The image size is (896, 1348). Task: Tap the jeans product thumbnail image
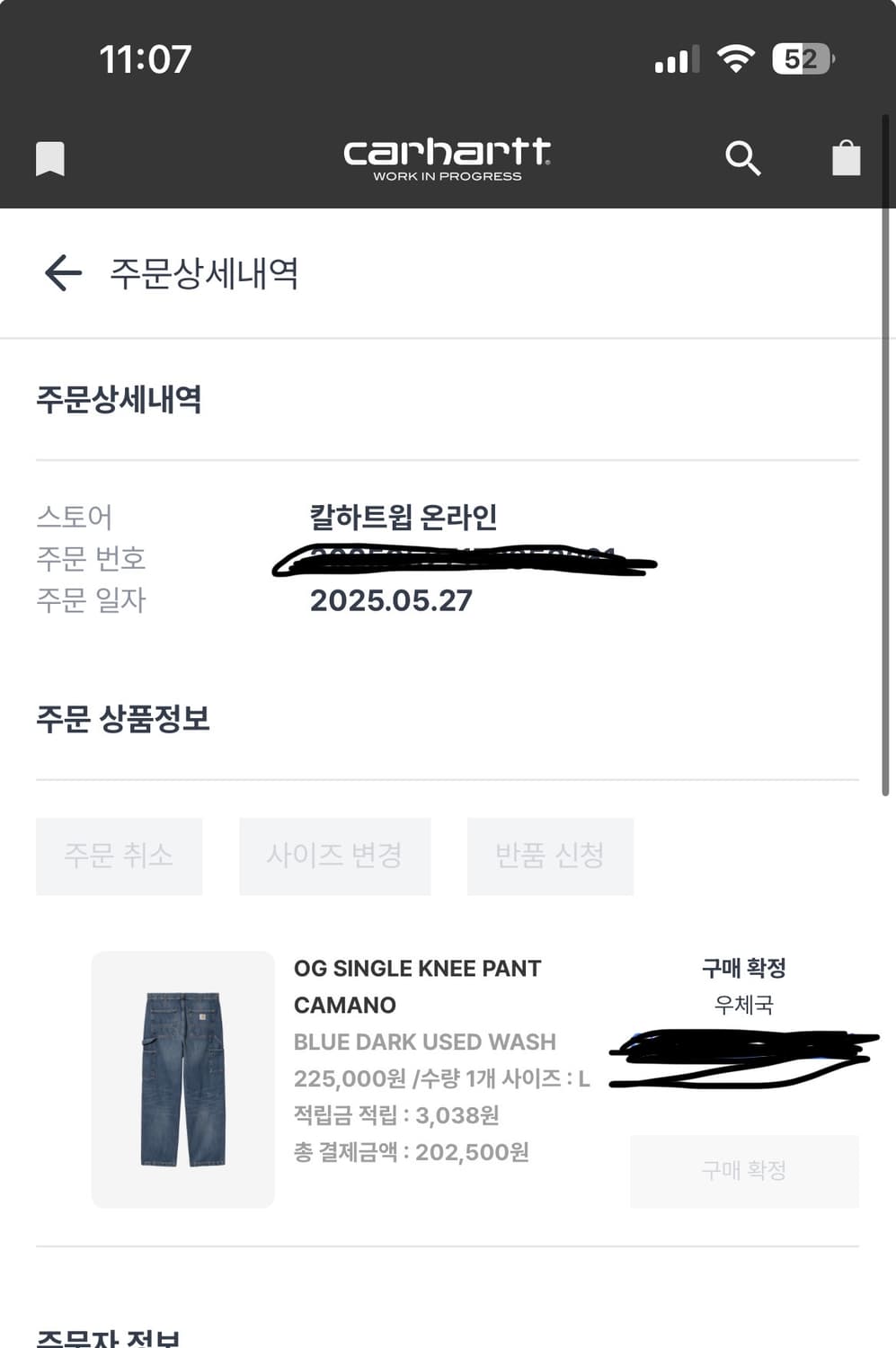(x=182, y=1078)
